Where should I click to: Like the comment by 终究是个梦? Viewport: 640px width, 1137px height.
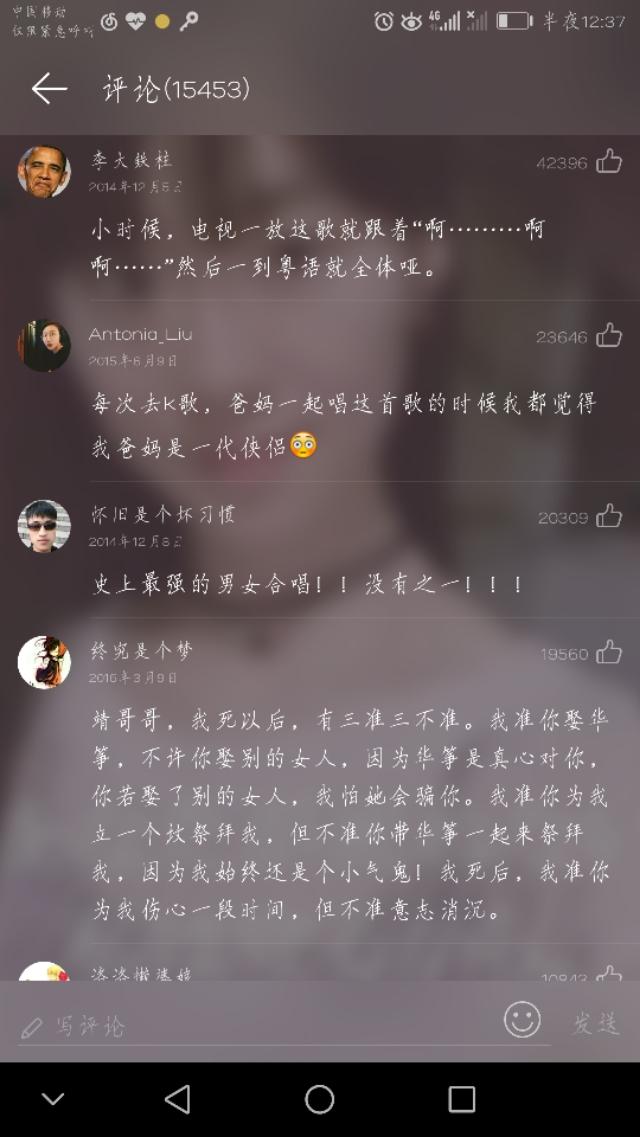pyautogui.click(x=609, y=653)
